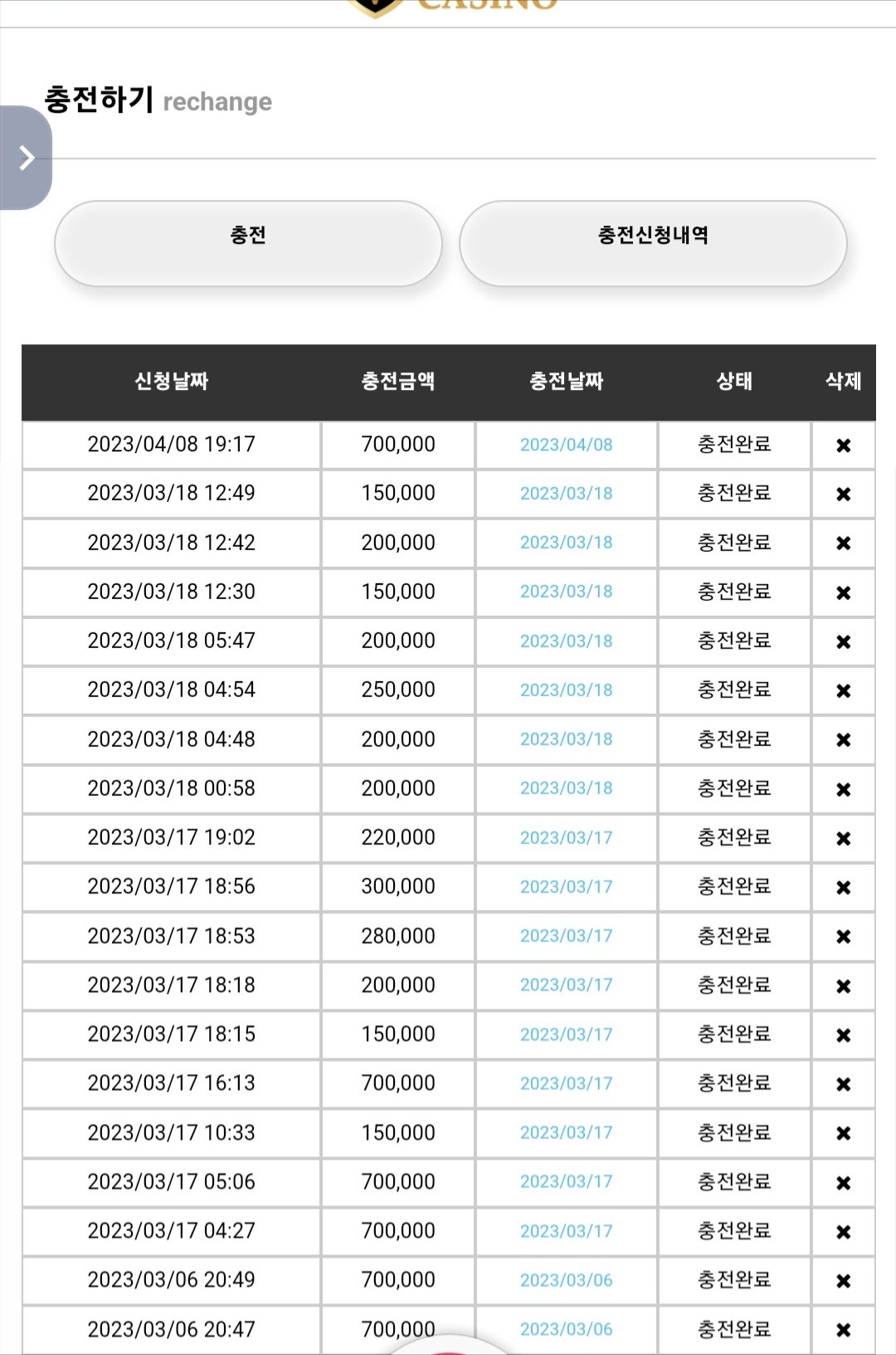Tap X on the 2023/03/17 05:06 row
Screen dimensions: 896x1355
coord(844,1182)
